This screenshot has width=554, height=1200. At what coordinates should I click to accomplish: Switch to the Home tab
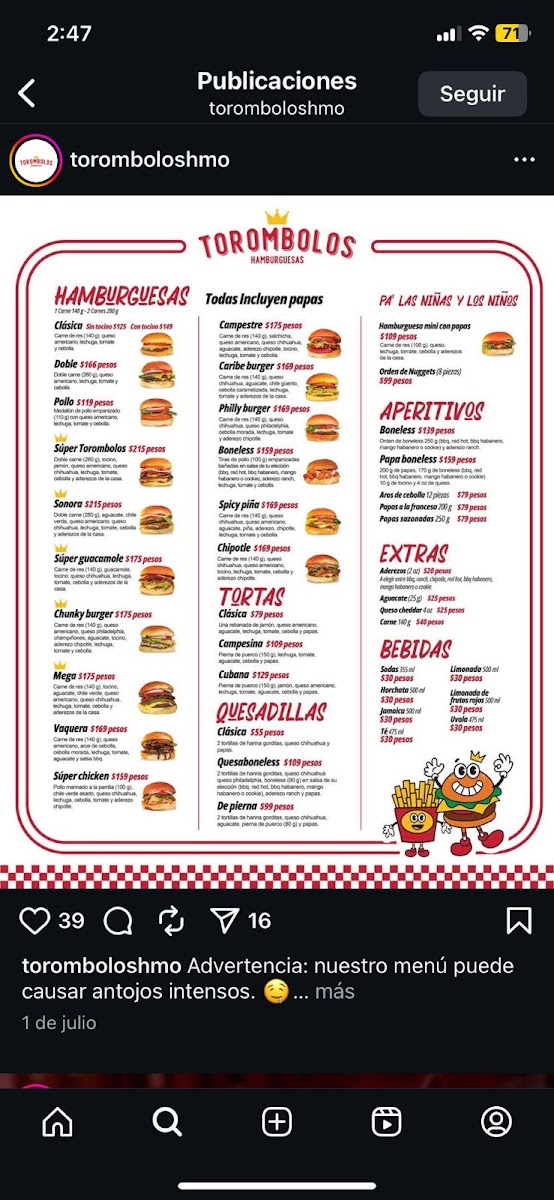[x=57, y=1122]
